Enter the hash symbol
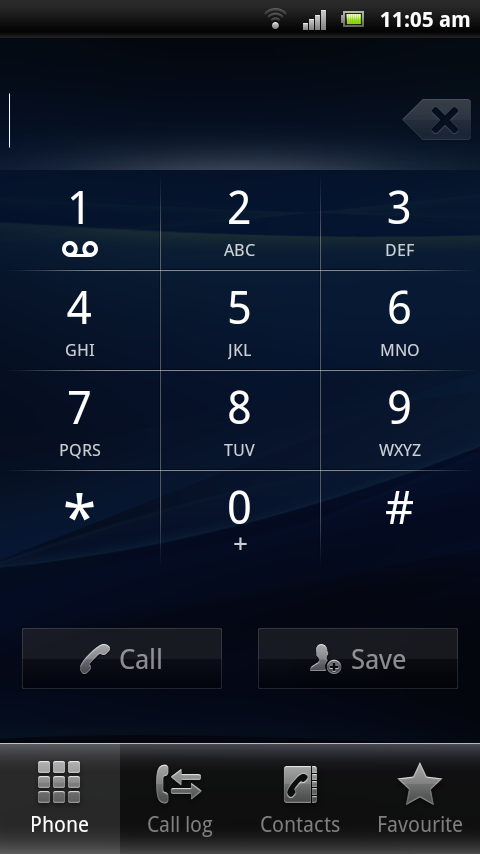This screenshot has width=480, height=854. pyautogui.click(x=400, y=518)
